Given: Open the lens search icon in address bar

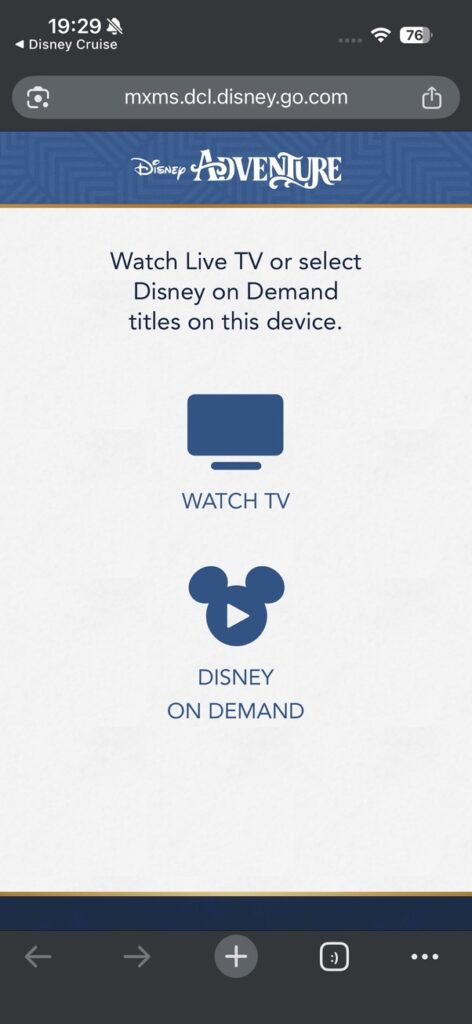Looking at the screenshot, I should (x=38, y=98).
